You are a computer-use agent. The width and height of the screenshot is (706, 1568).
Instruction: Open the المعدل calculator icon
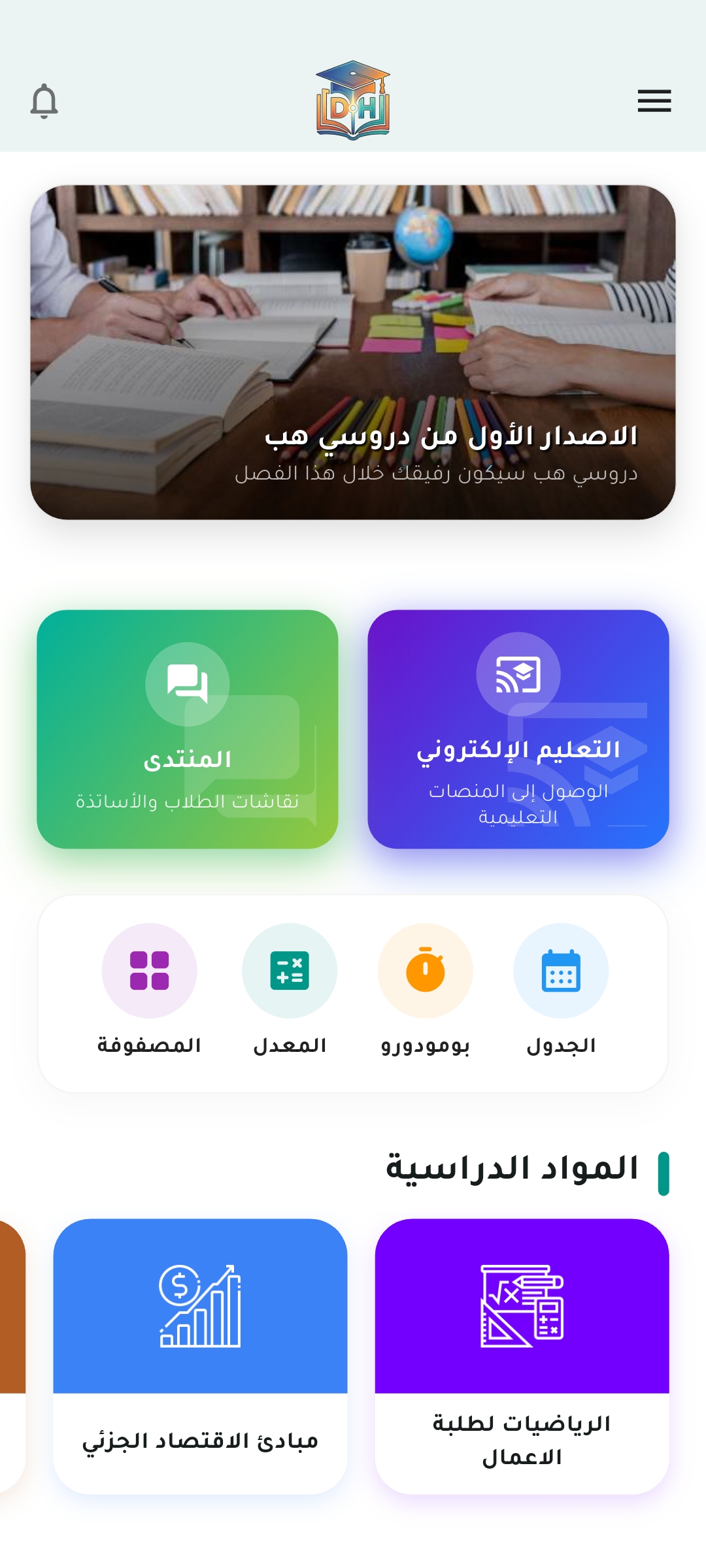pyautogui.click(x=290, y=972)
